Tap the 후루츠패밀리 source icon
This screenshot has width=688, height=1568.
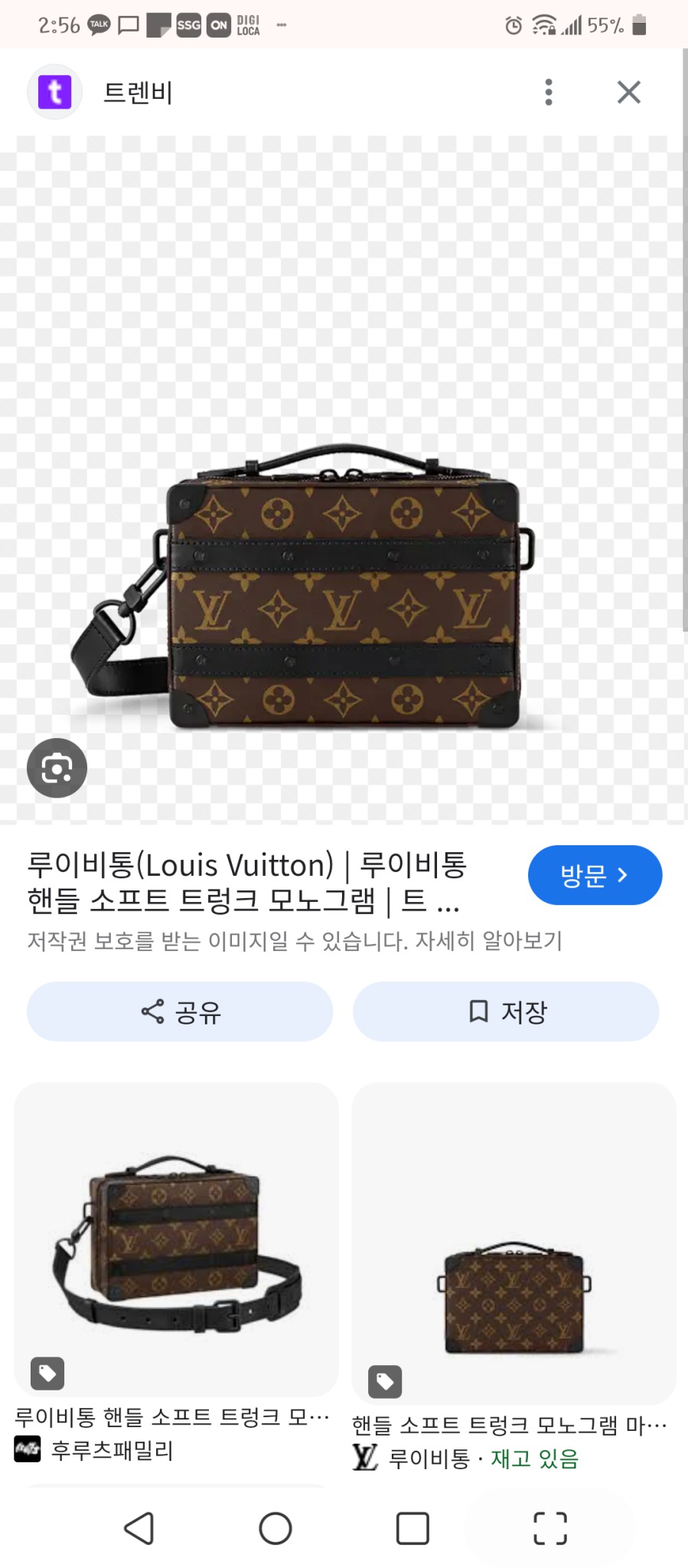point(28,1449)
